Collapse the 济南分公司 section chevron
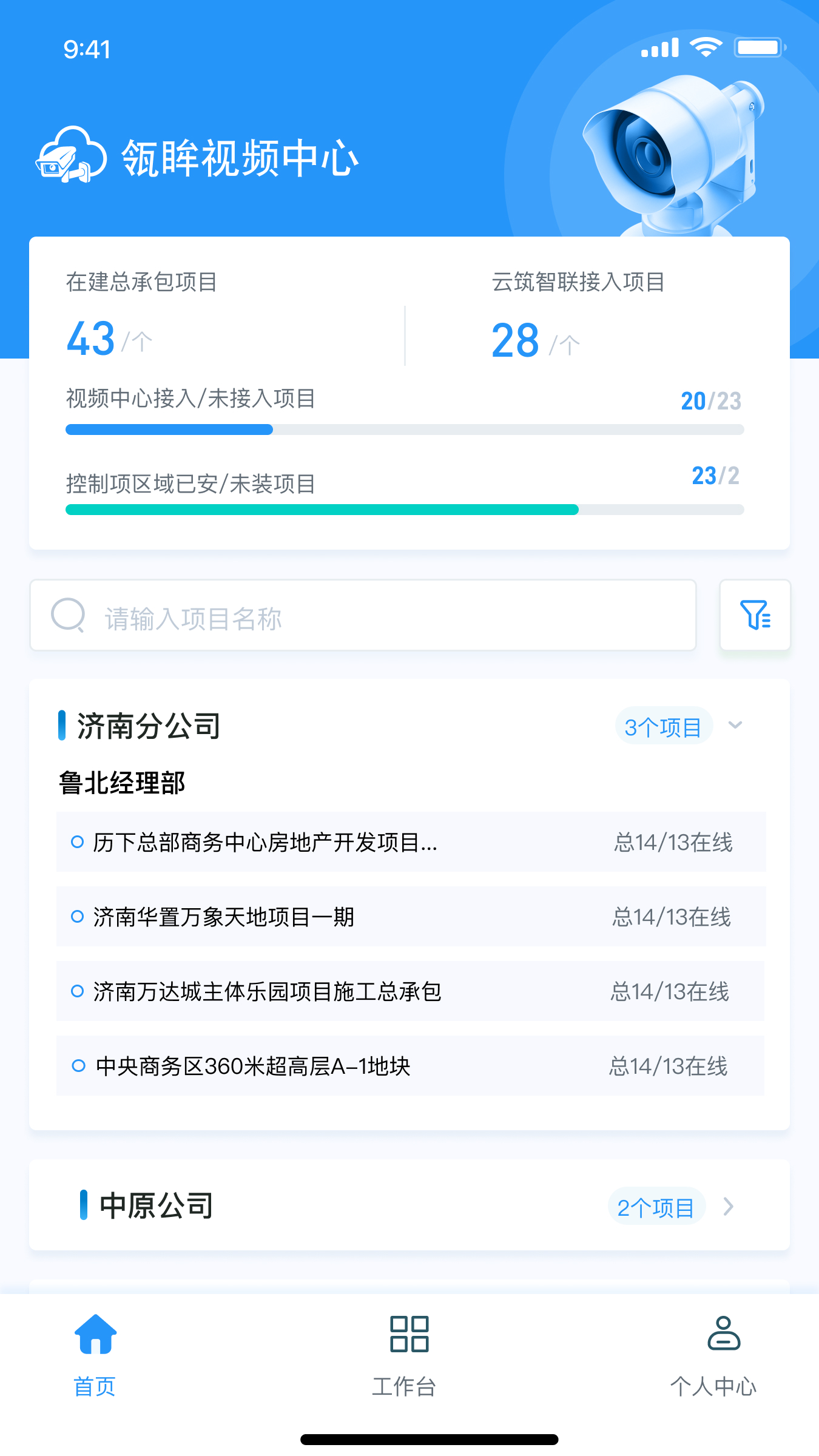819x1456 pixels. tap(735, 726)
